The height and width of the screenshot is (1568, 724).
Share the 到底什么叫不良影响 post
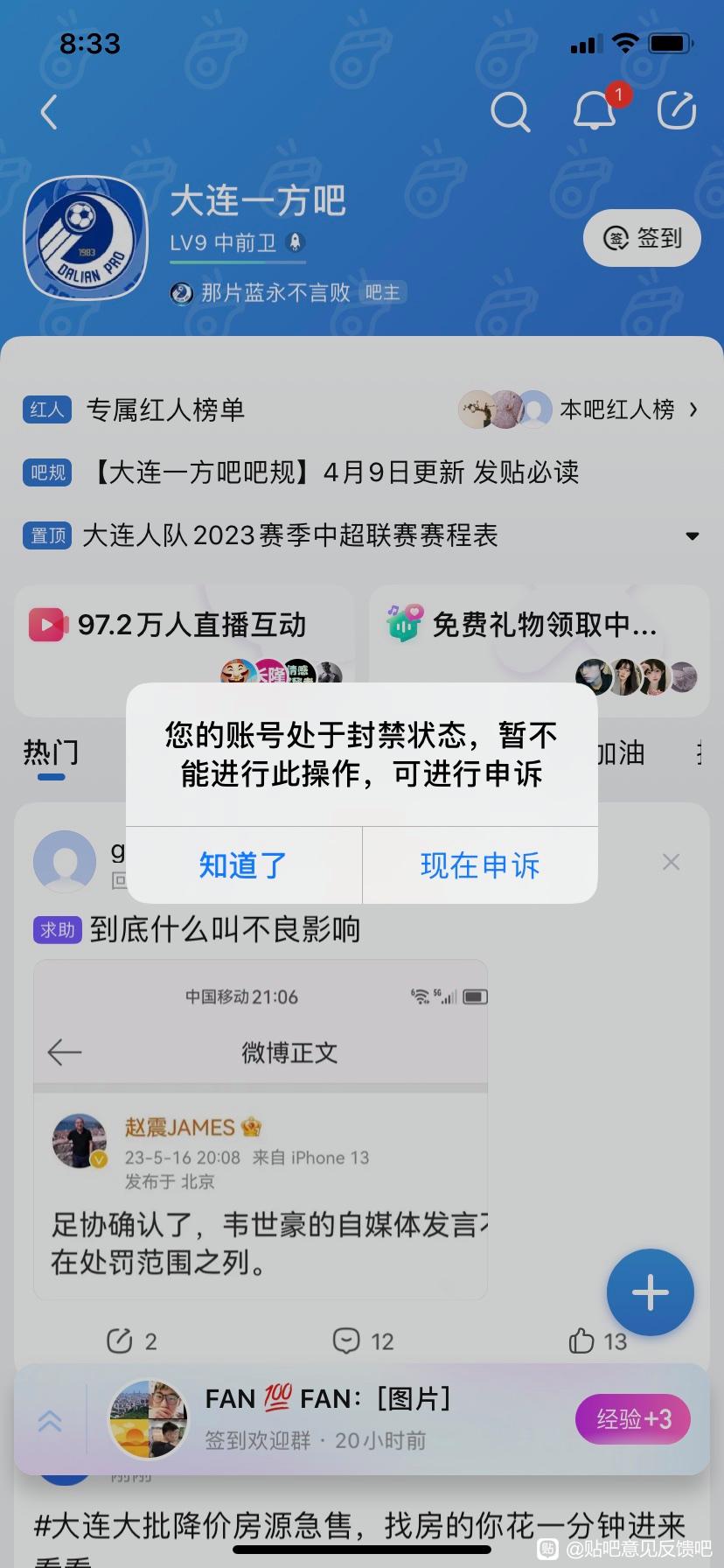point(131,1340)
